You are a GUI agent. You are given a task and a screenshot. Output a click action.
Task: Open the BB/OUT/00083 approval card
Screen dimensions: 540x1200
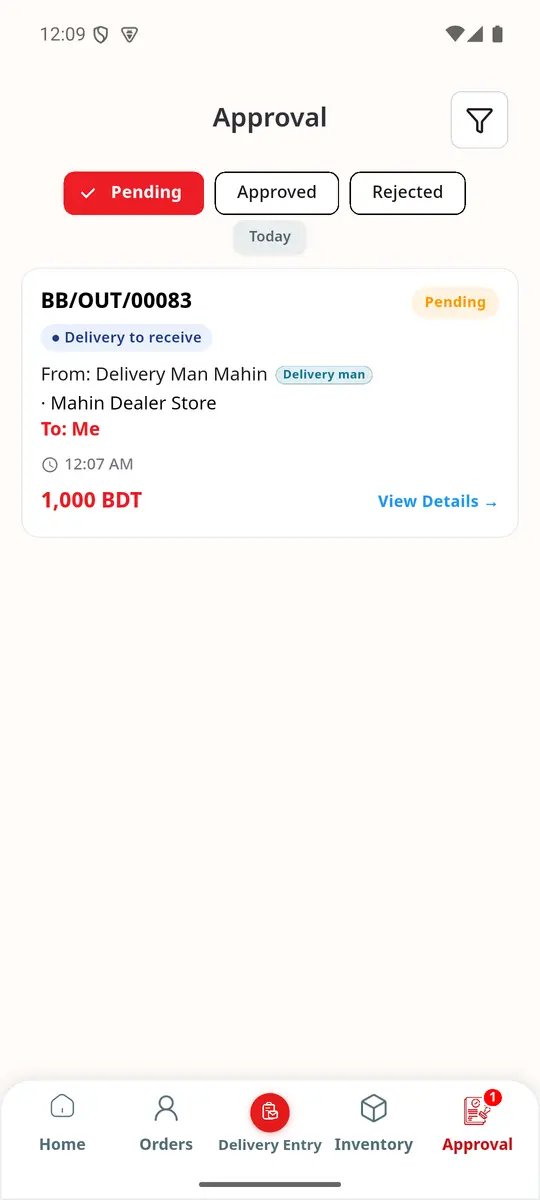tap(270, 403)
